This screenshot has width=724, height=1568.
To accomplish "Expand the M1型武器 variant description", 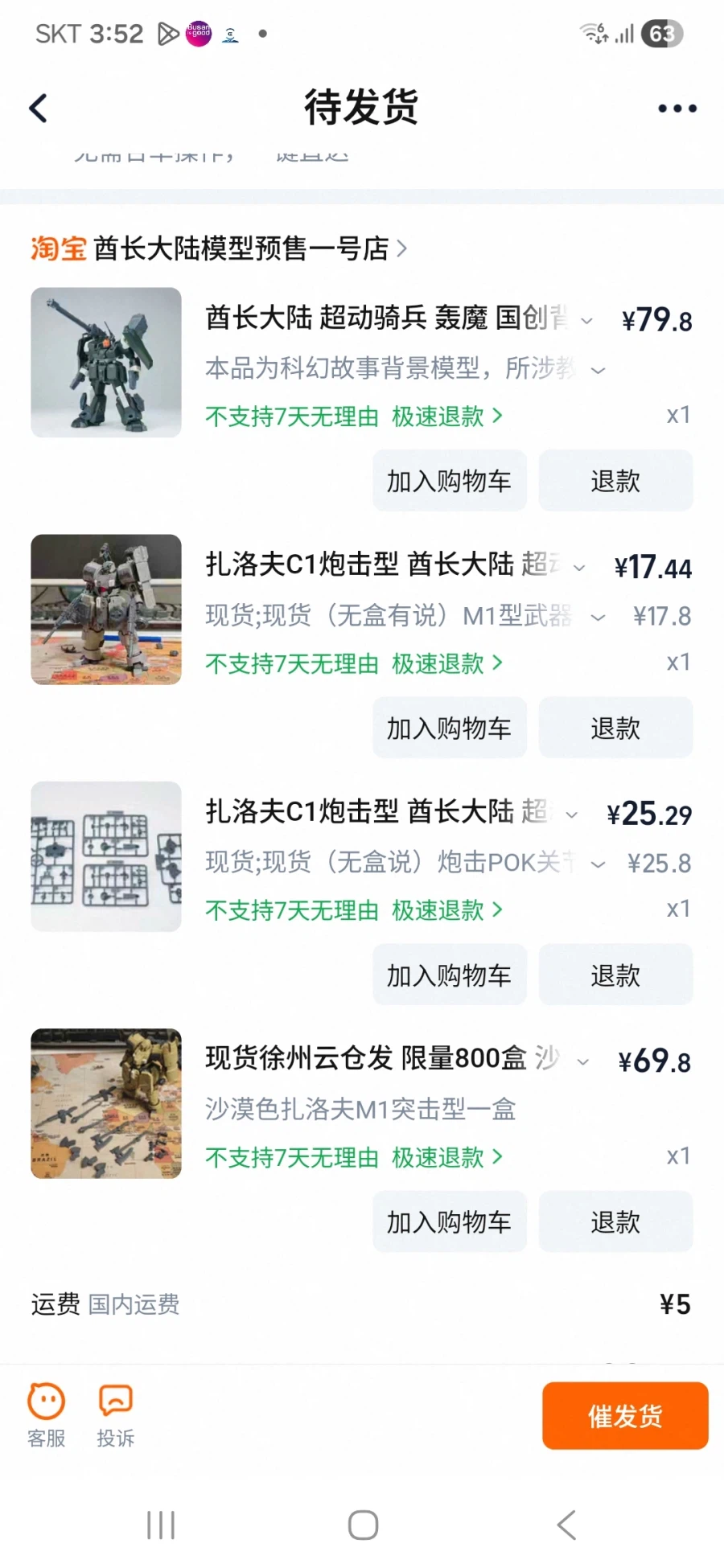I will pyautogui.click(x=598, y=618).
